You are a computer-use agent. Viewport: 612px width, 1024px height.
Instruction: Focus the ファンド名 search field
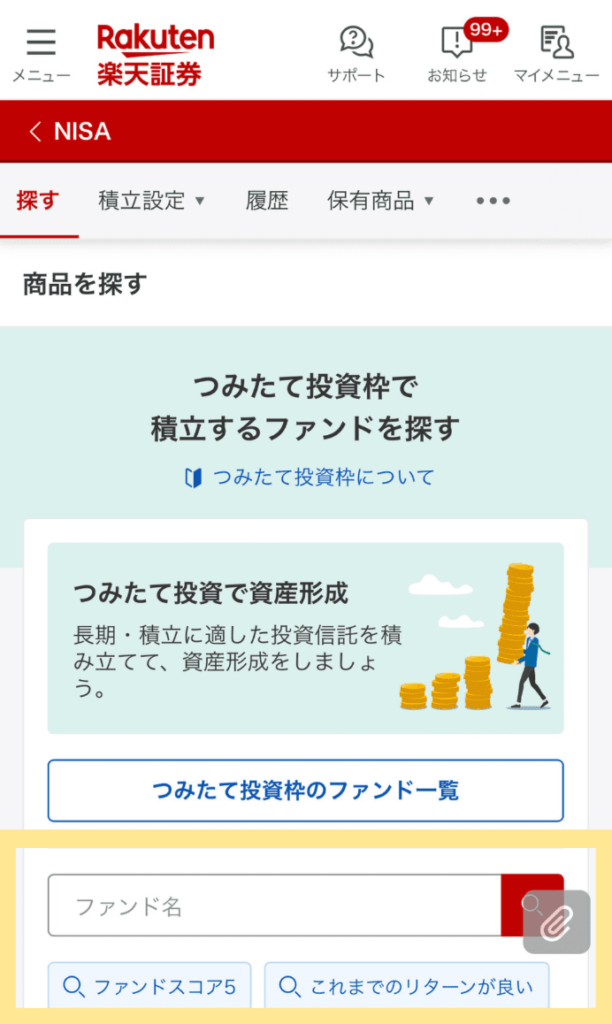coord(275,905)
